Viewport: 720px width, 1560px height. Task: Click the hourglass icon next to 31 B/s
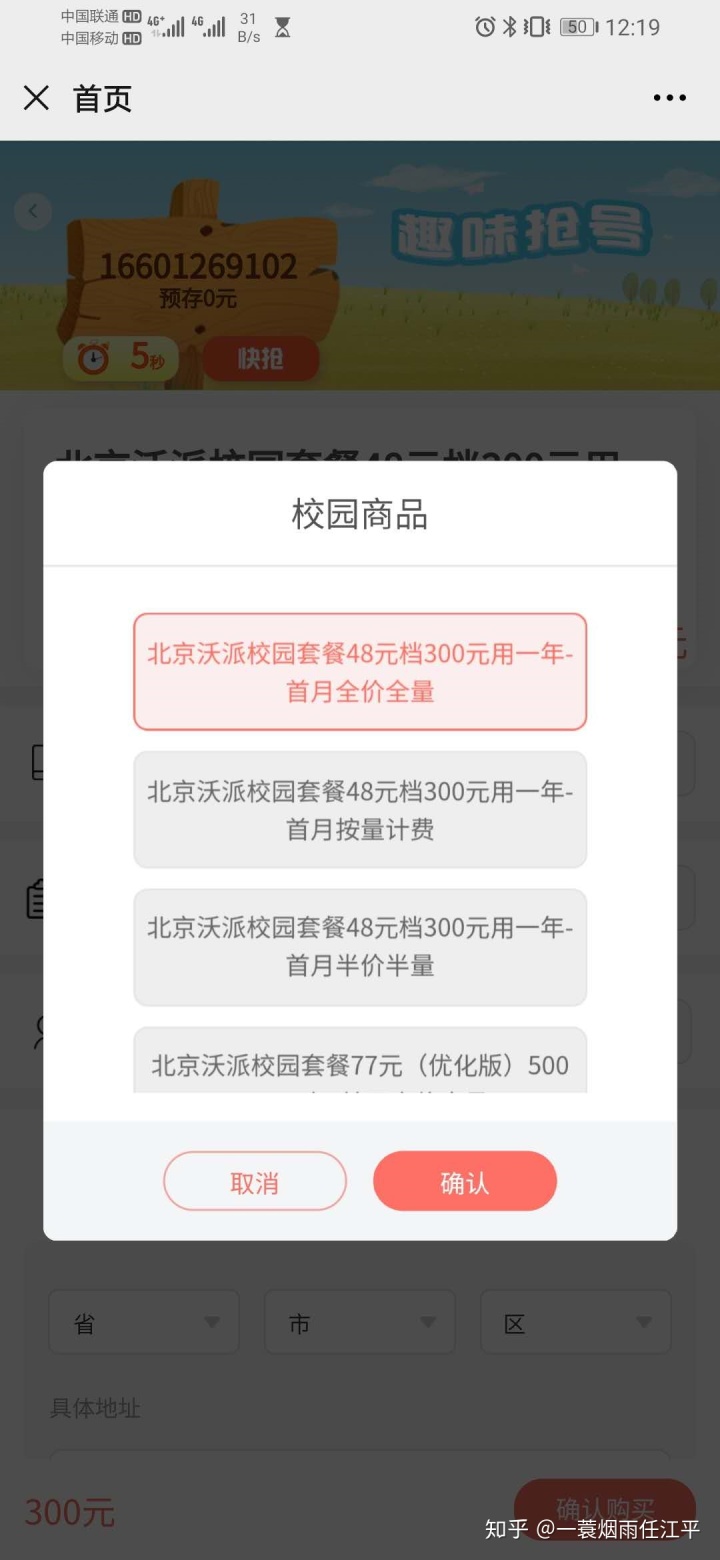pos(285,27)
